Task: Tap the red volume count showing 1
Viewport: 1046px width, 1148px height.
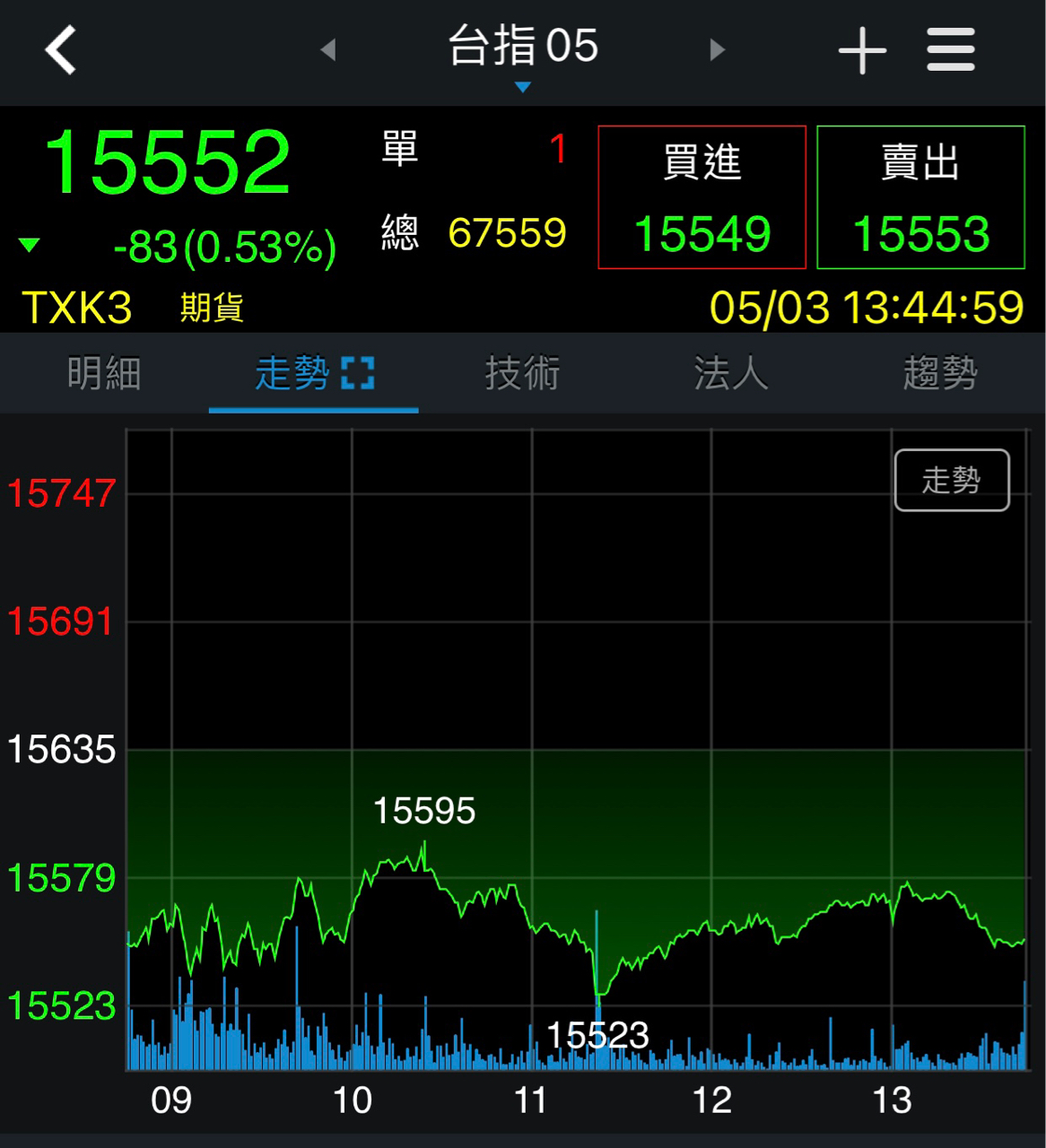Action: coord(556,151)
